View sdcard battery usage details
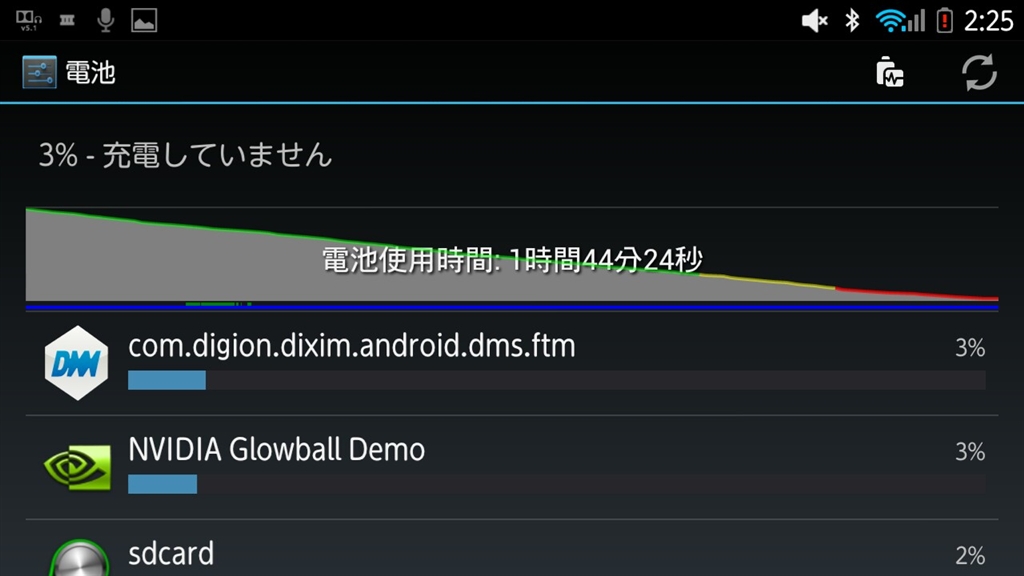Screen dimensions: 1024x576 [511, 553]
